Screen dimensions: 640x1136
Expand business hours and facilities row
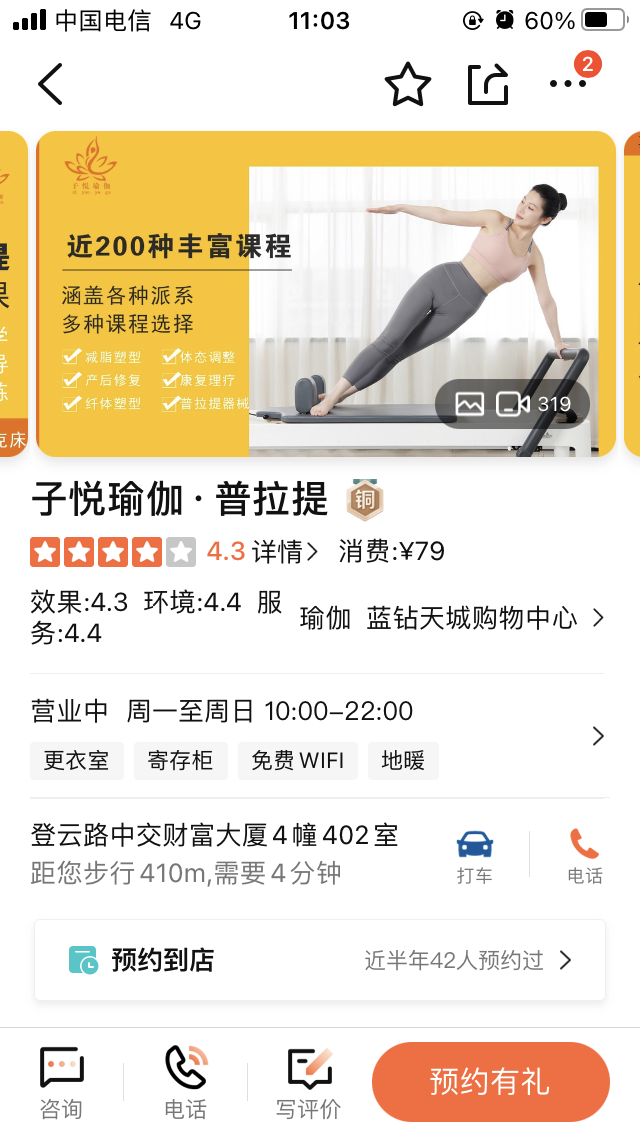tap(598, 737)
